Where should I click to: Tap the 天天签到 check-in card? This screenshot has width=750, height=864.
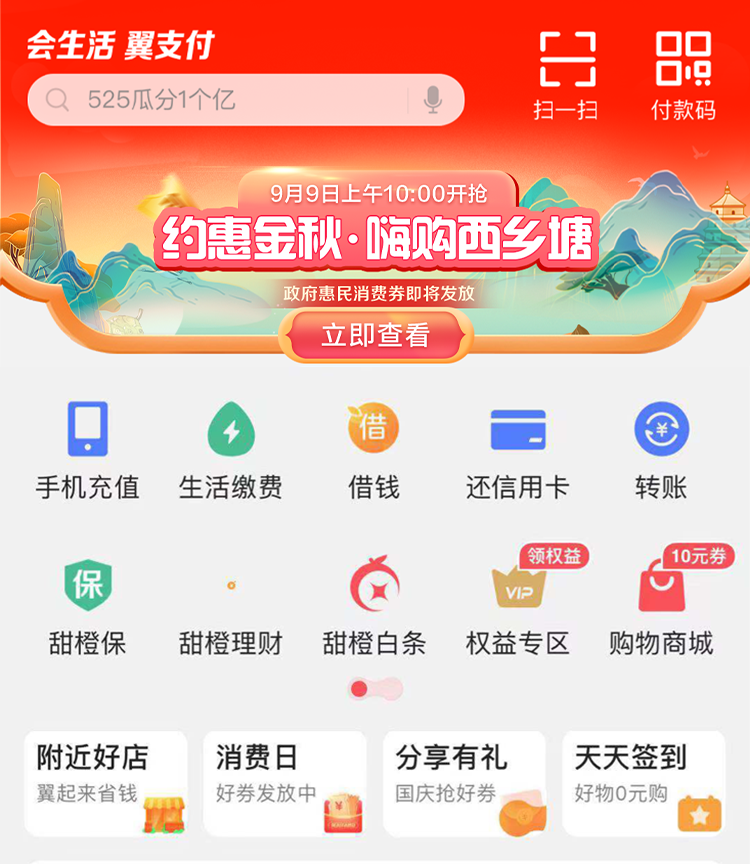[643, 783]
